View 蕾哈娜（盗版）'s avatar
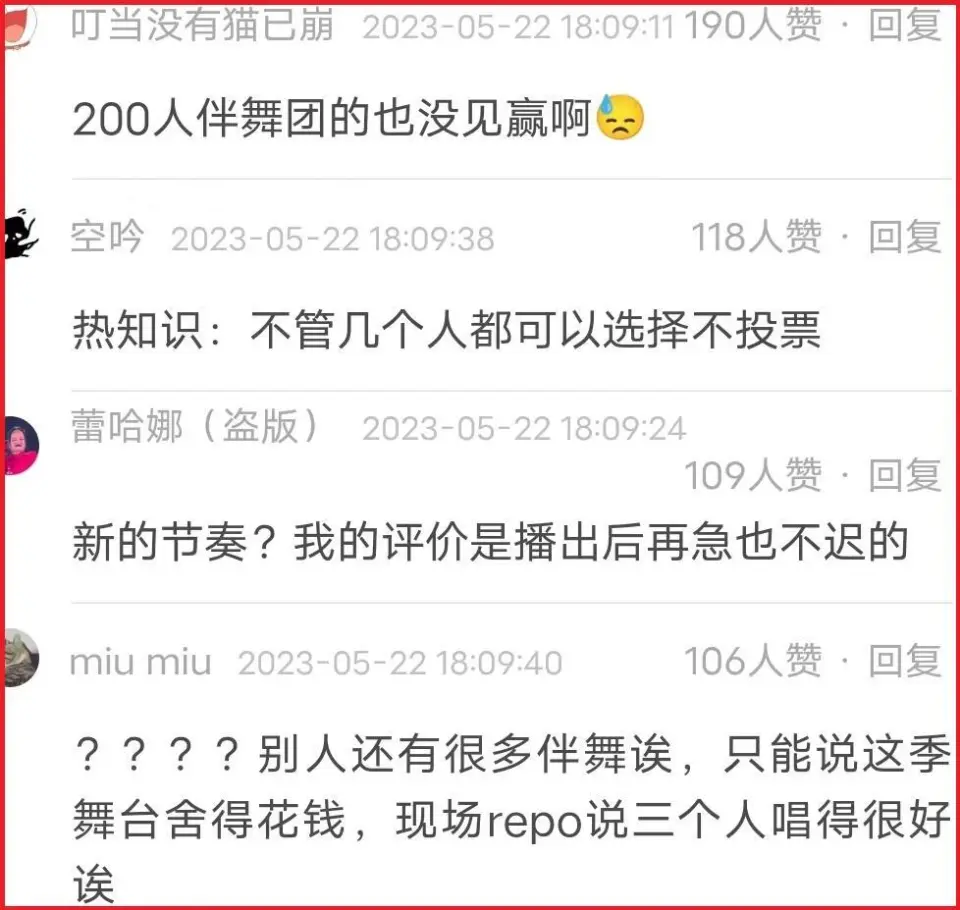 pyautogui.click(x=20, y=445)
